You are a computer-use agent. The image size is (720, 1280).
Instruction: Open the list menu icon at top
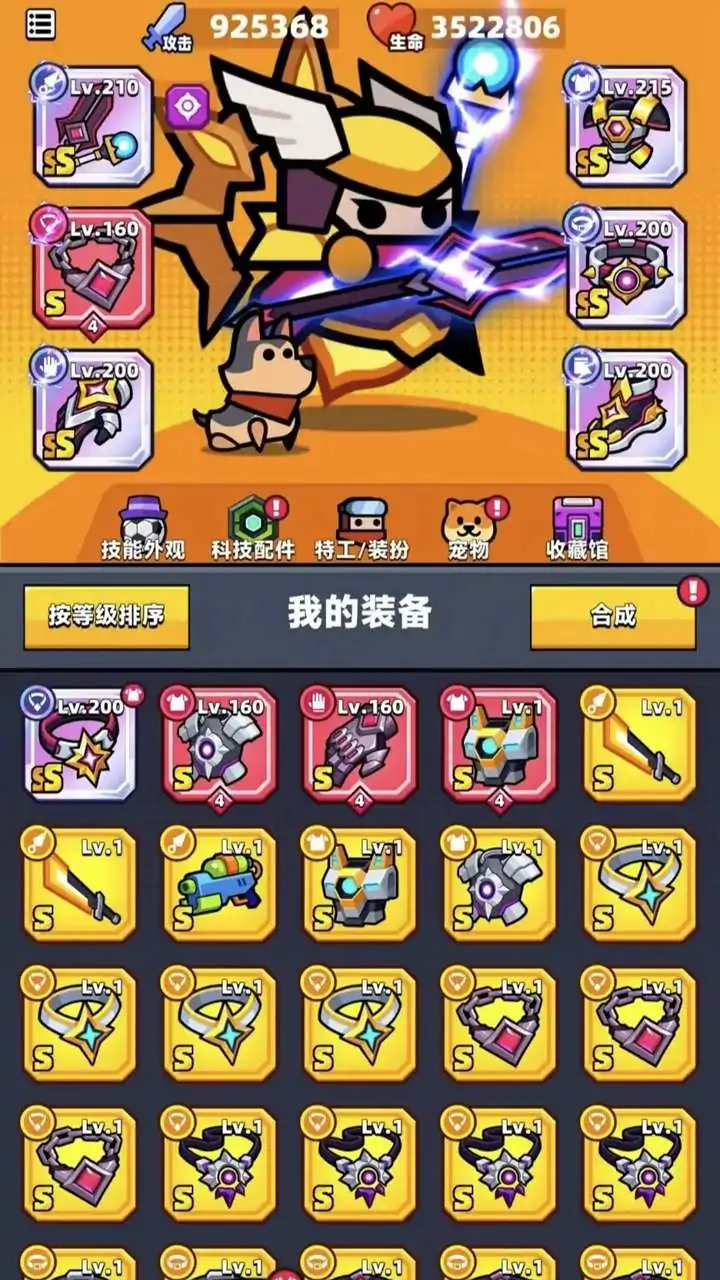[40, 25]
